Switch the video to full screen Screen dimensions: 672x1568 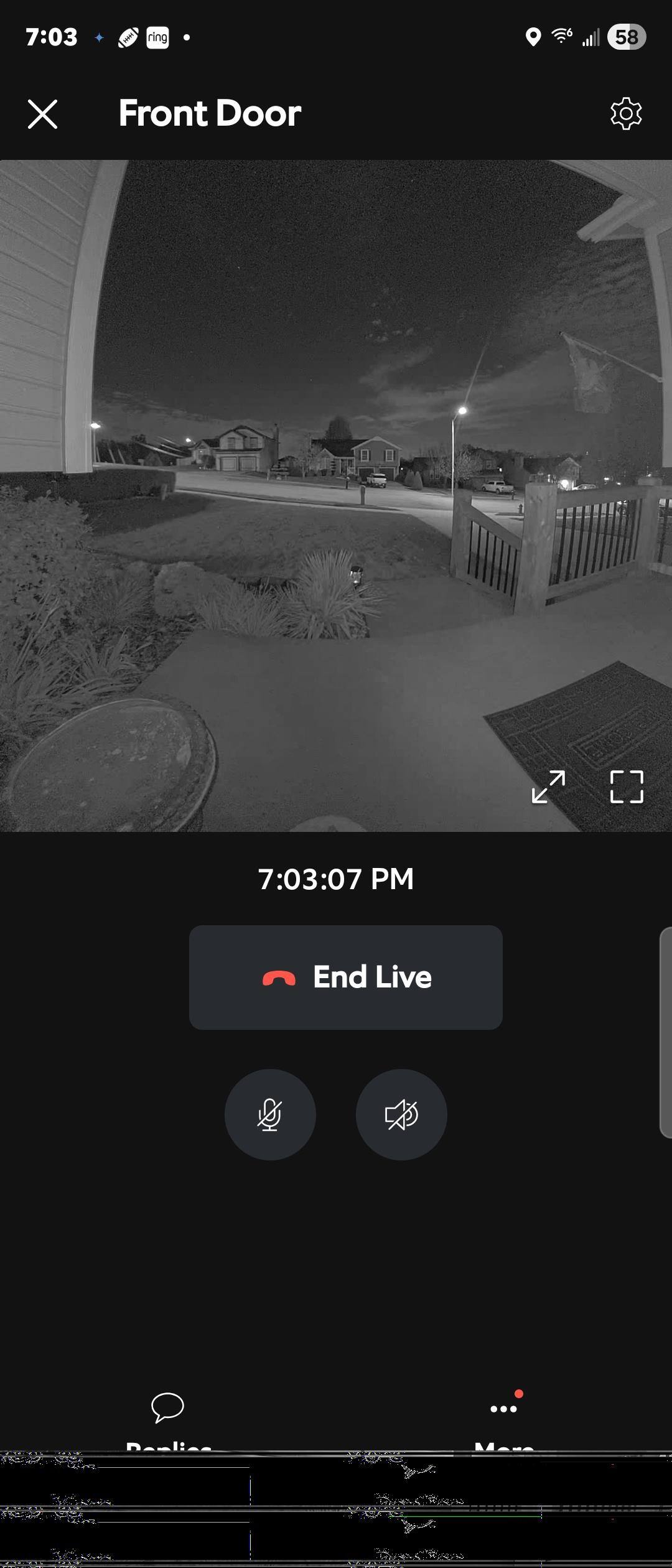pos(627,786)
